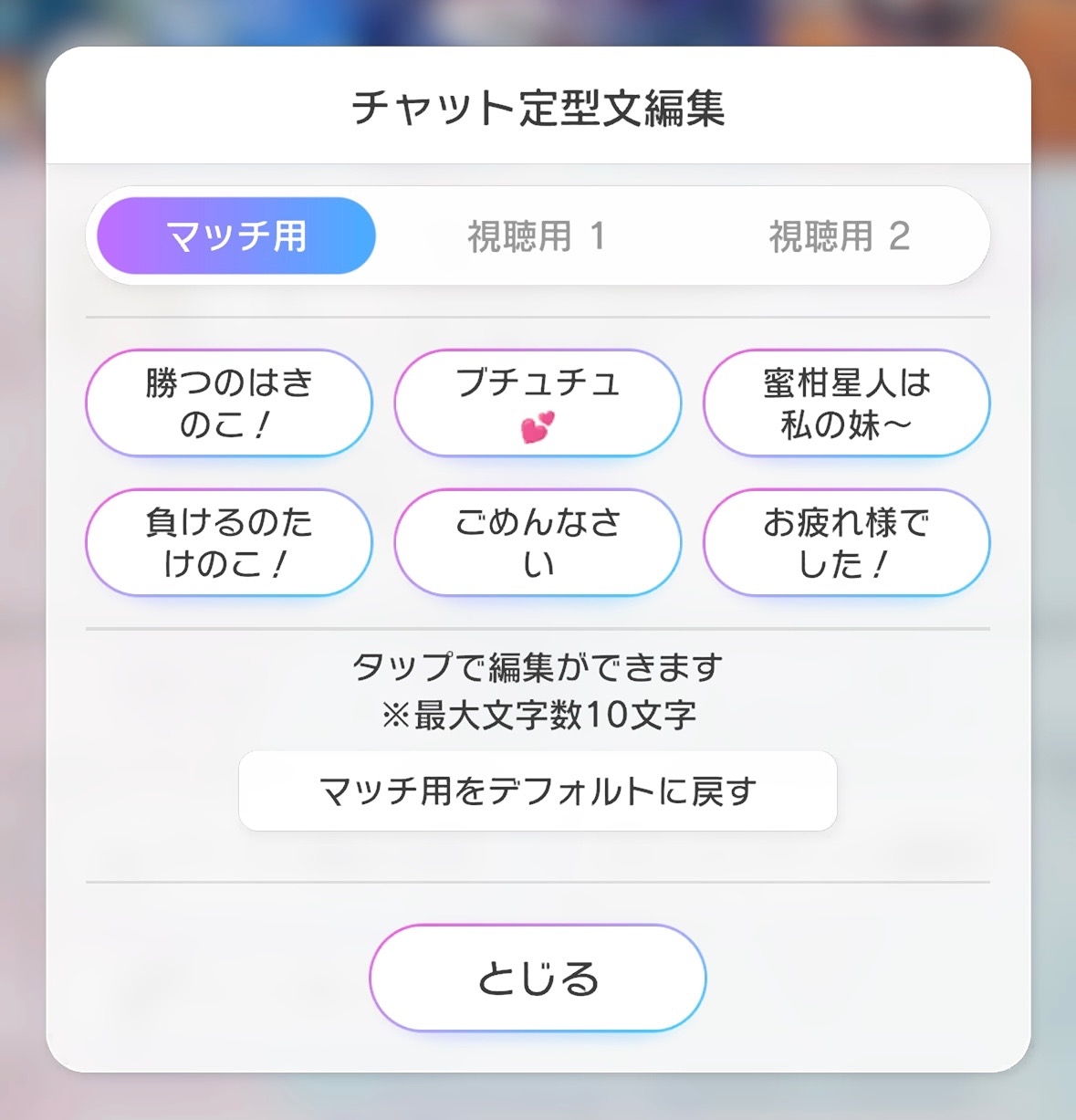Edit the 勝つのはきのこ！ phrase
1076x1120 pixels.
tap(229, 403)
